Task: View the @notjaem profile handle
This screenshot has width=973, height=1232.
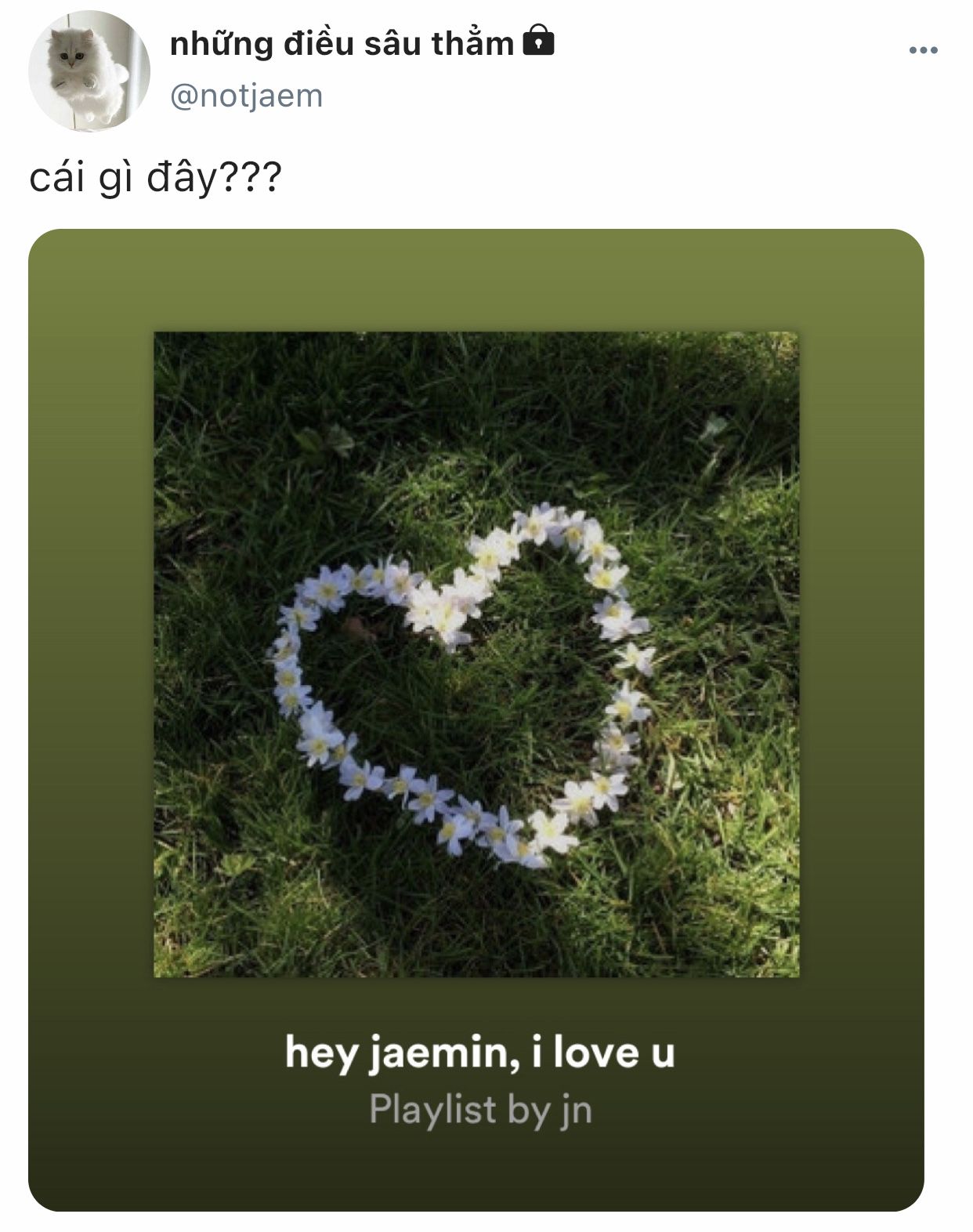Action: click(246, 96)
